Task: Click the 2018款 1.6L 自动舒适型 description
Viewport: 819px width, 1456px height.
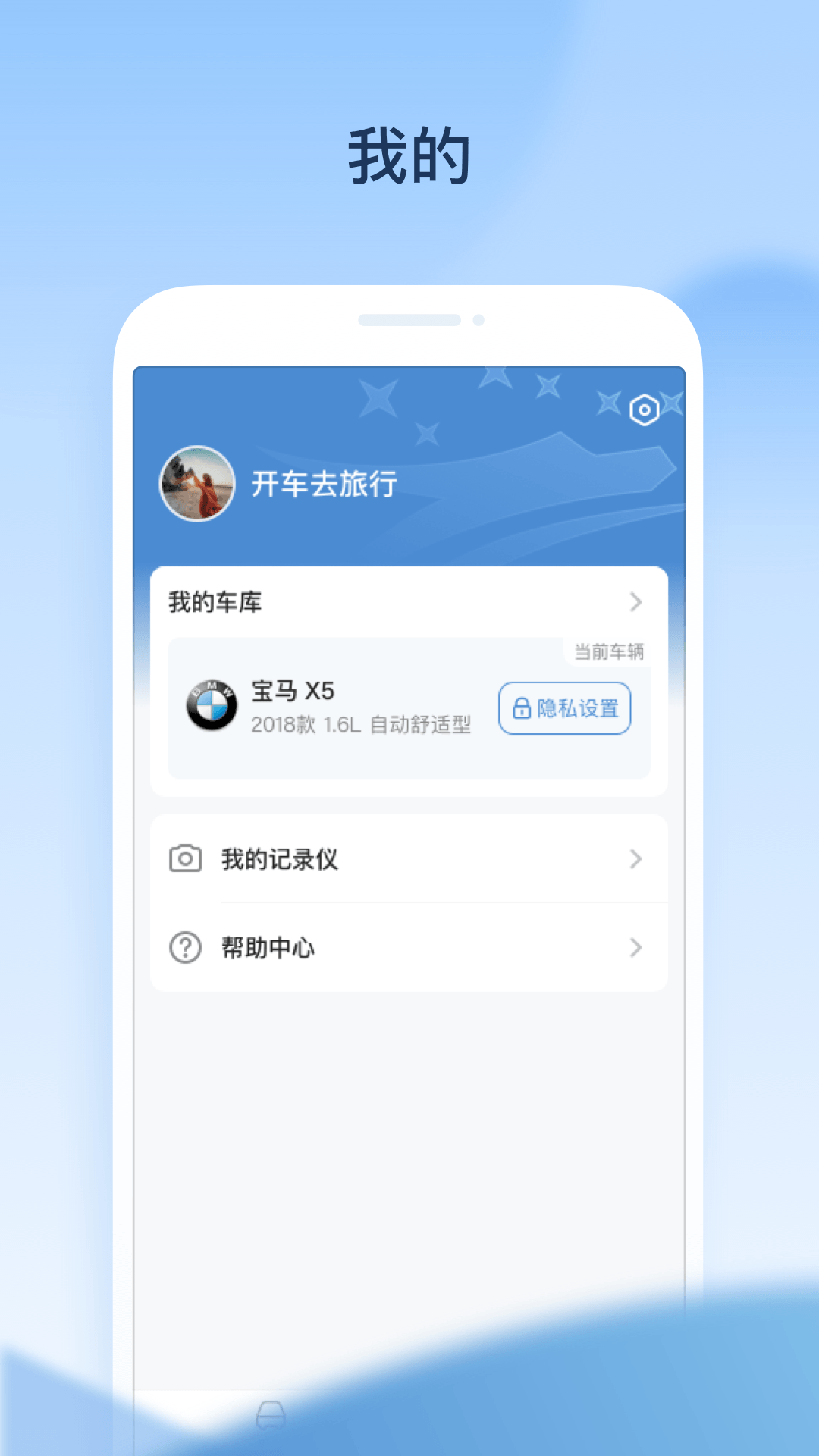Action: 362,725
